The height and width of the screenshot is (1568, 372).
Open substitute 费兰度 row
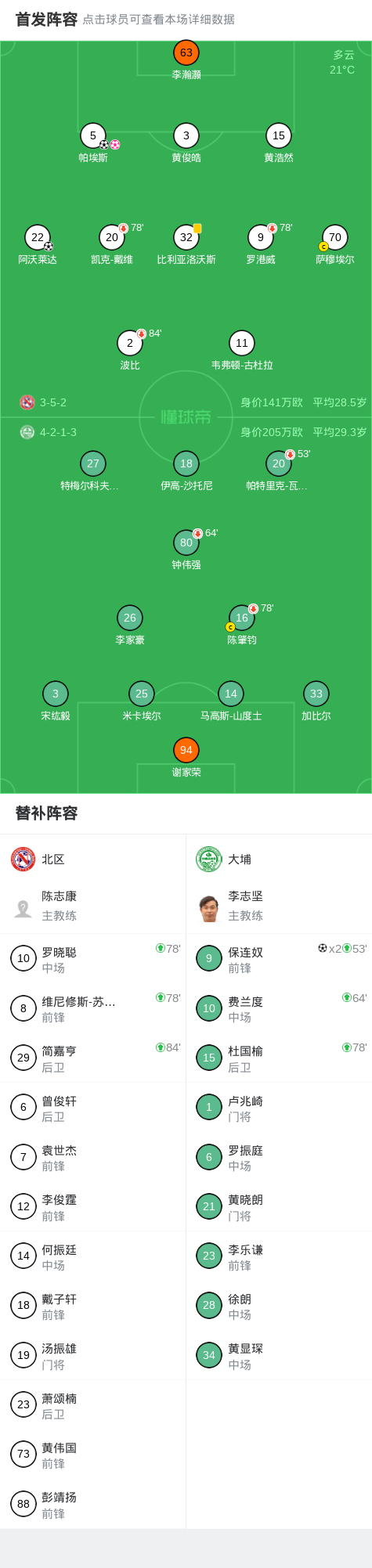(279, 1008)
